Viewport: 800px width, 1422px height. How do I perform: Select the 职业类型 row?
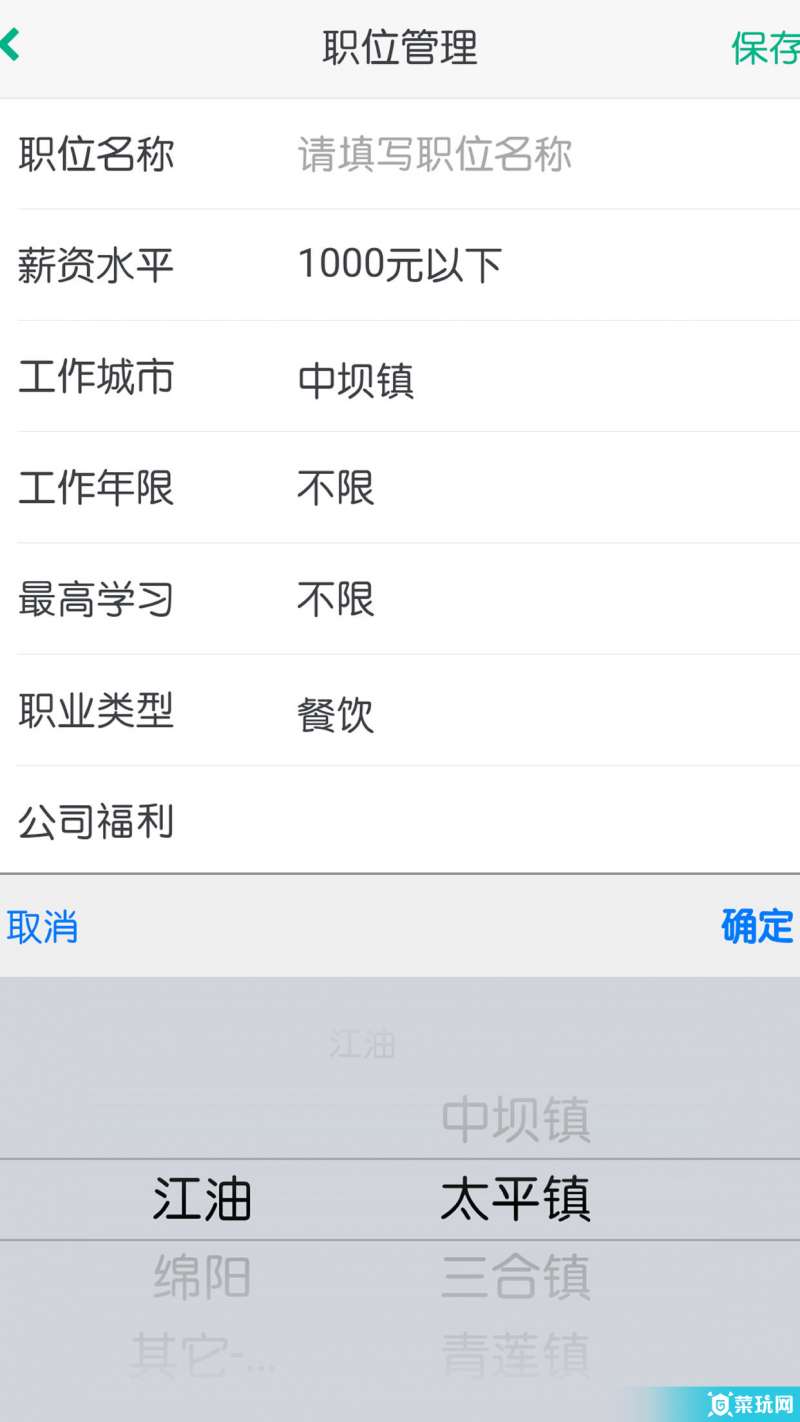[x=400, y=711]
